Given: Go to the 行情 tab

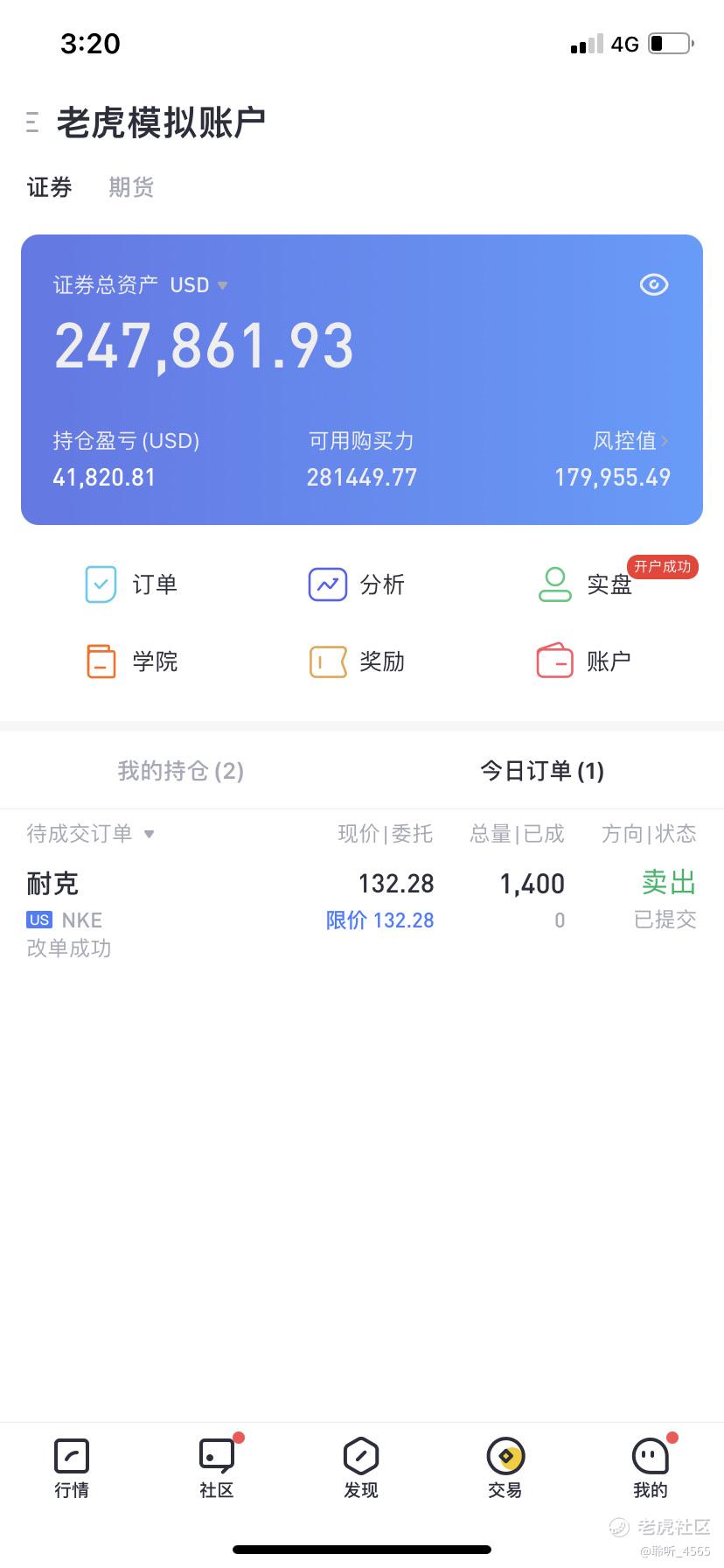Looking at the screenshot, I should click(x=72, y=1469).
